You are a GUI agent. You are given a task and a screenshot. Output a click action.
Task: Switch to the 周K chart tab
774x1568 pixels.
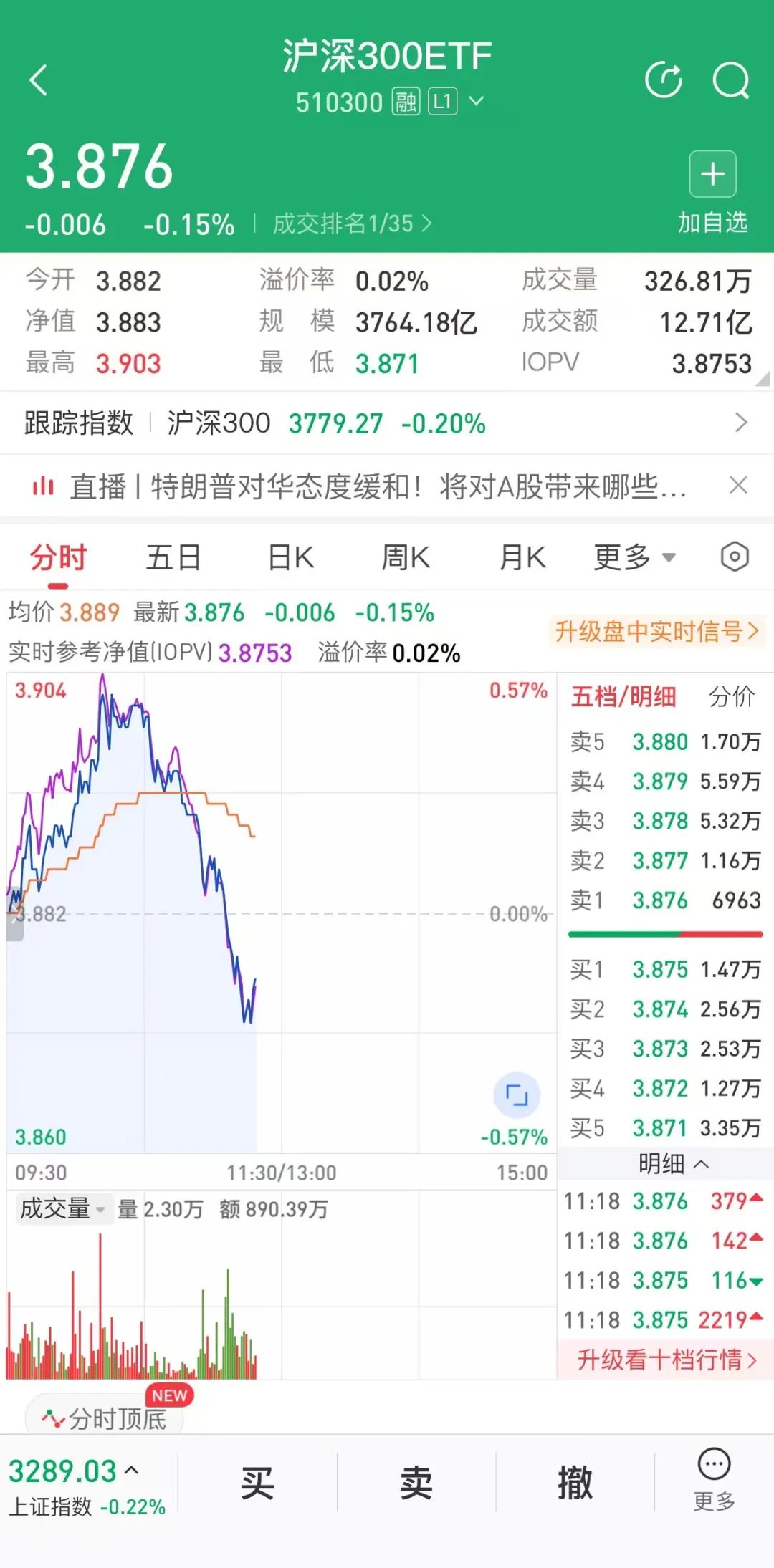(406, 557)
